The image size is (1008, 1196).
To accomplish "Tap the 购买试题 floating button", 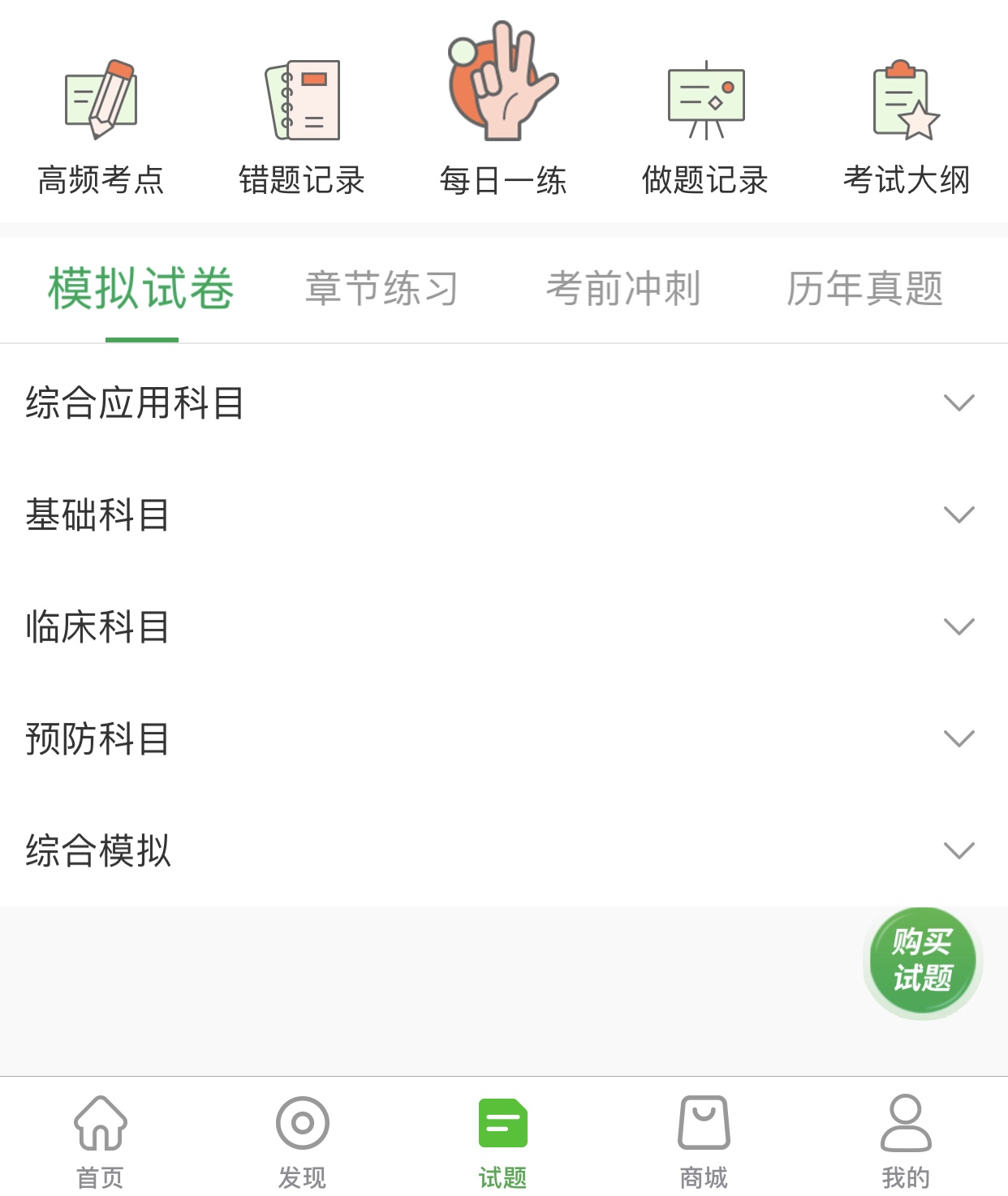I will tap(922, 961).
